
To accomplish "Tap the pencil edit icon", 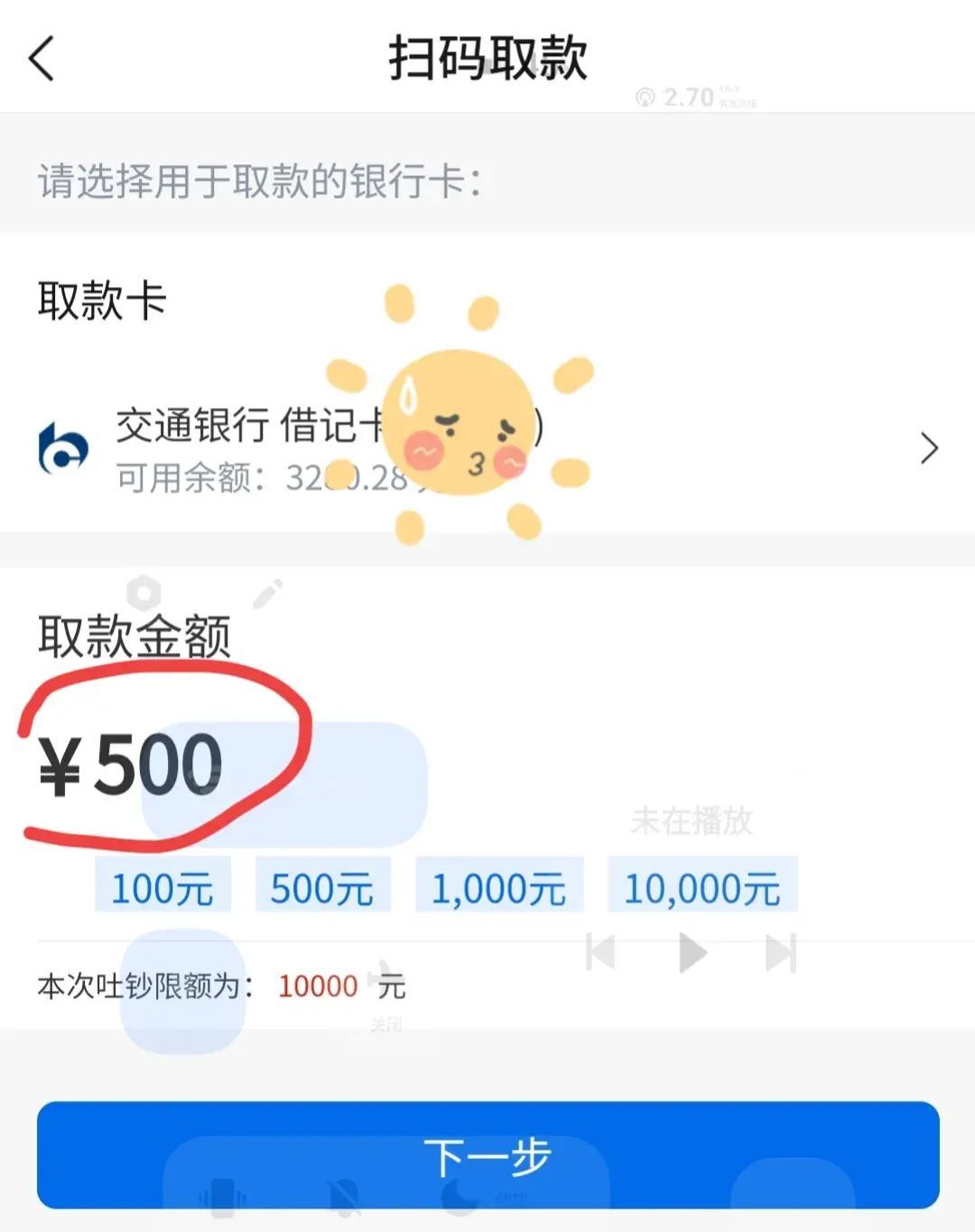I will (266, 594).
